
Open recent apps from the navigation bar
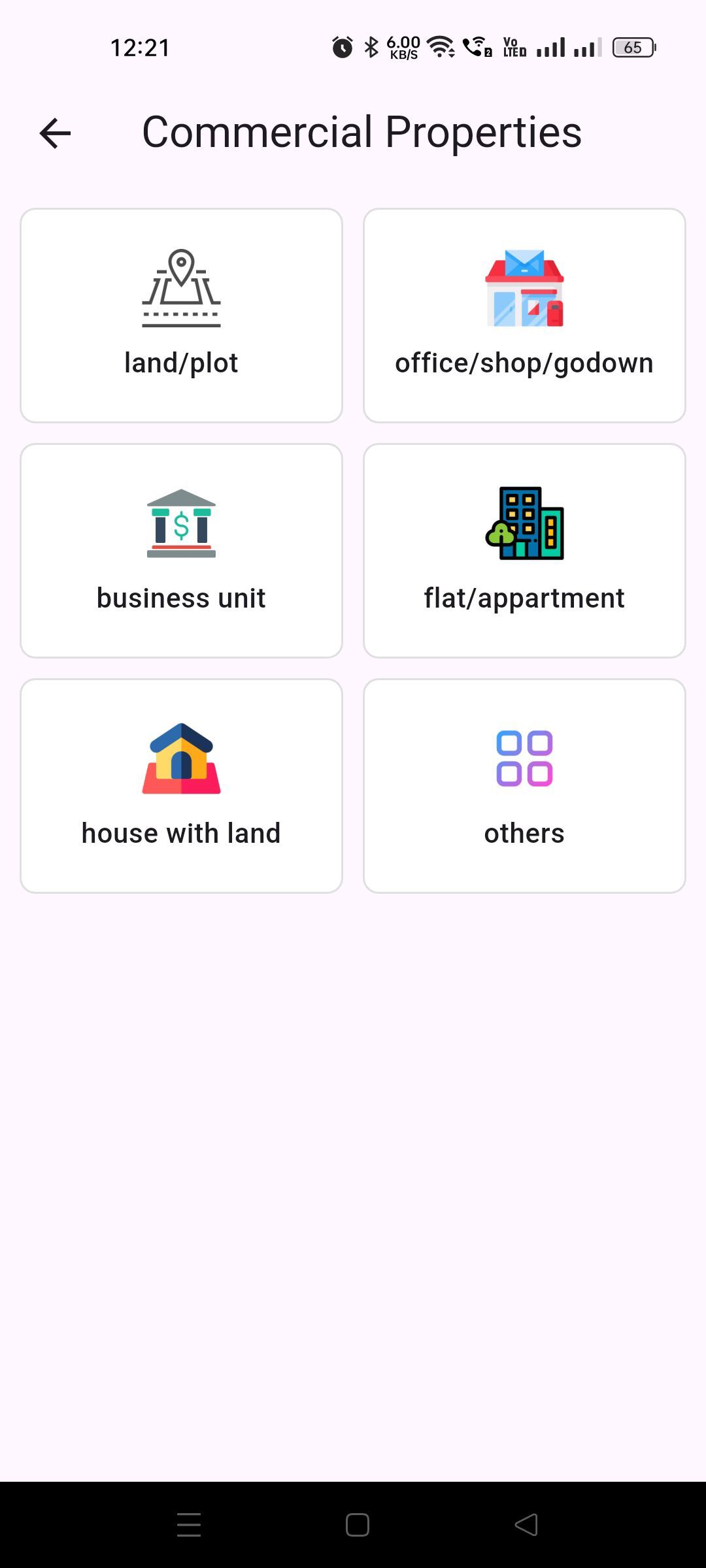click(x=189, y=1525)
